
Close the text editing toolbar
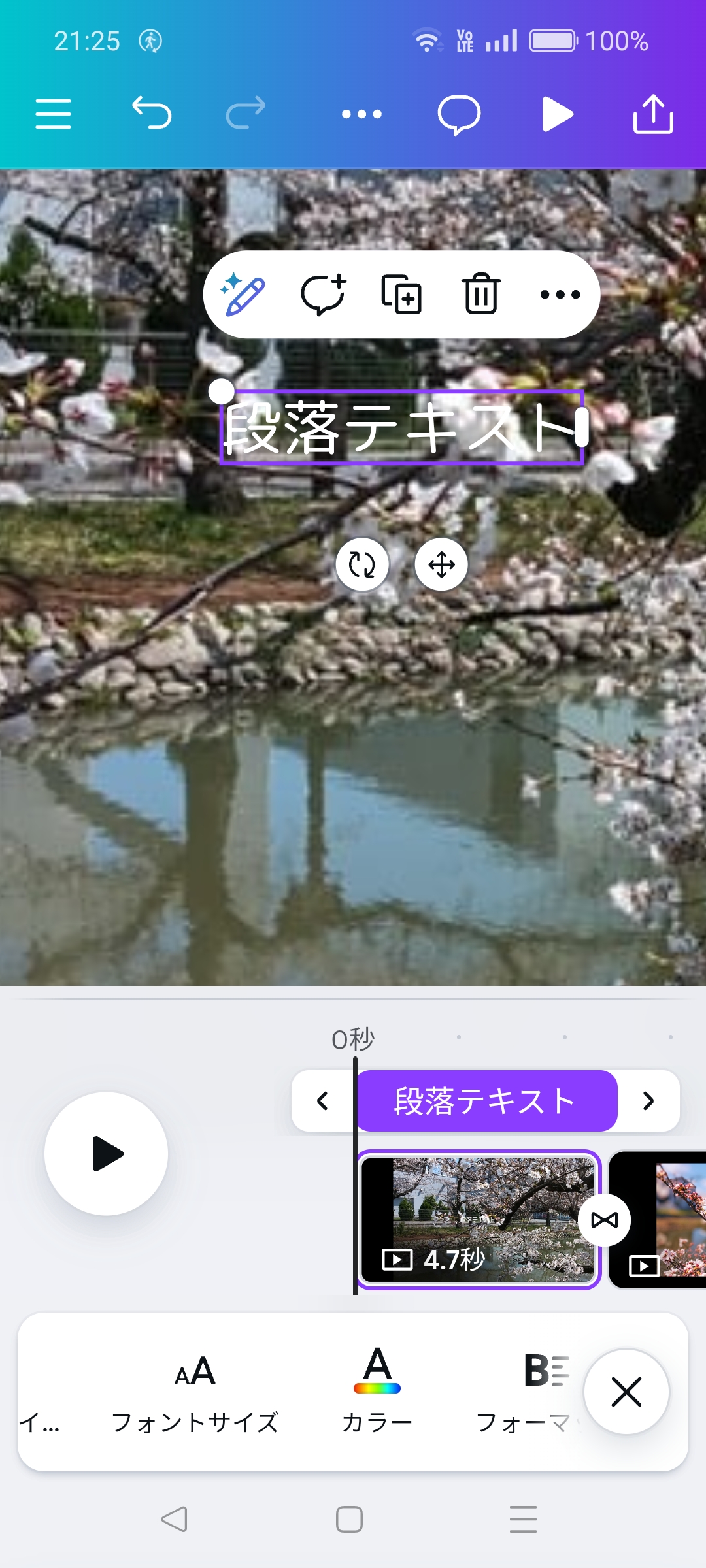626,1392
